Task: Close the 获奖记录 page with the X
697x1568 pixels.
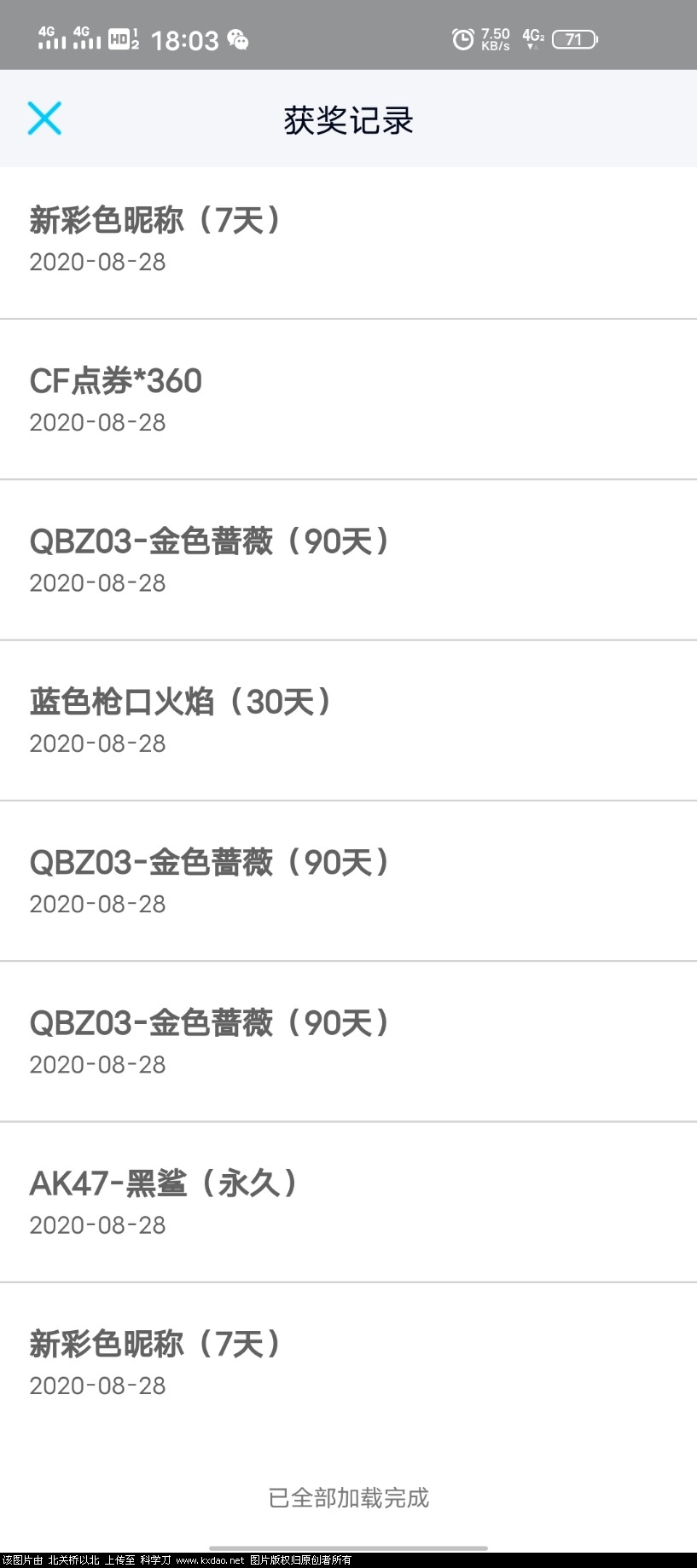Action: click(x=44, y=119)
